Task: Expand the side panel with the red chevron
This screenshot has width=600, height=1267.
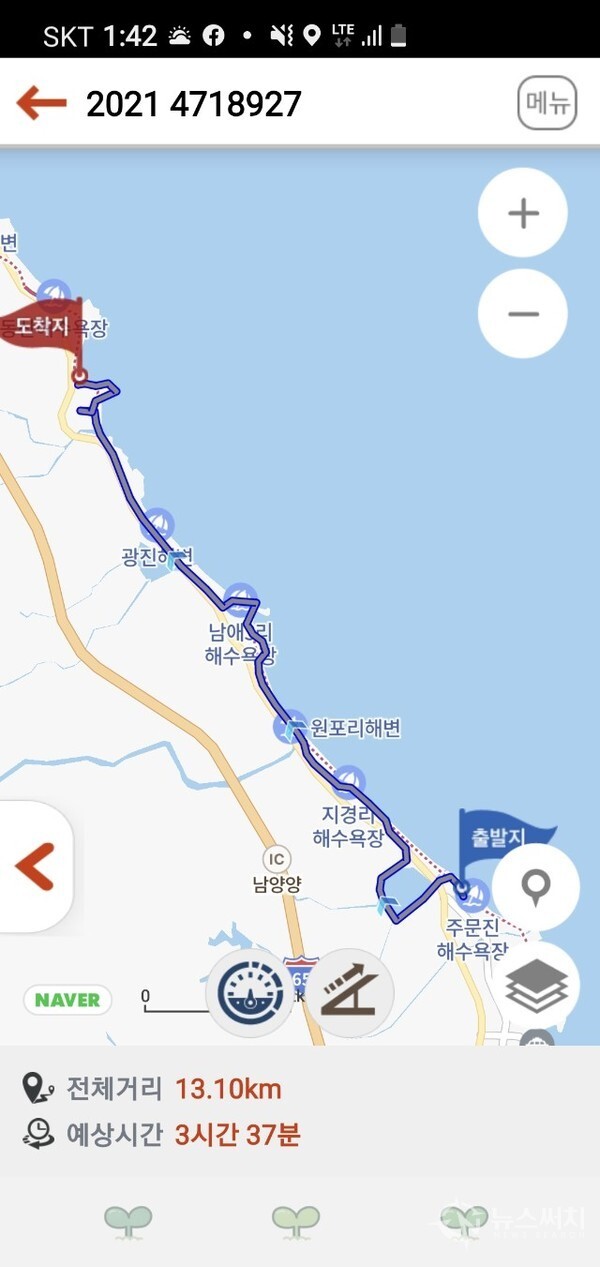Action: click(x=35, y=867)
